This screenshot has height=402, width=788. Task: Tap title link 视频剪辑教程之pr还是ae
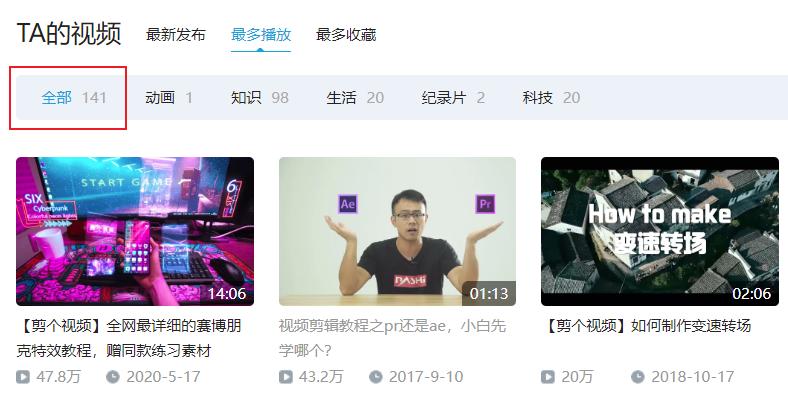click(x=393, y=338)
